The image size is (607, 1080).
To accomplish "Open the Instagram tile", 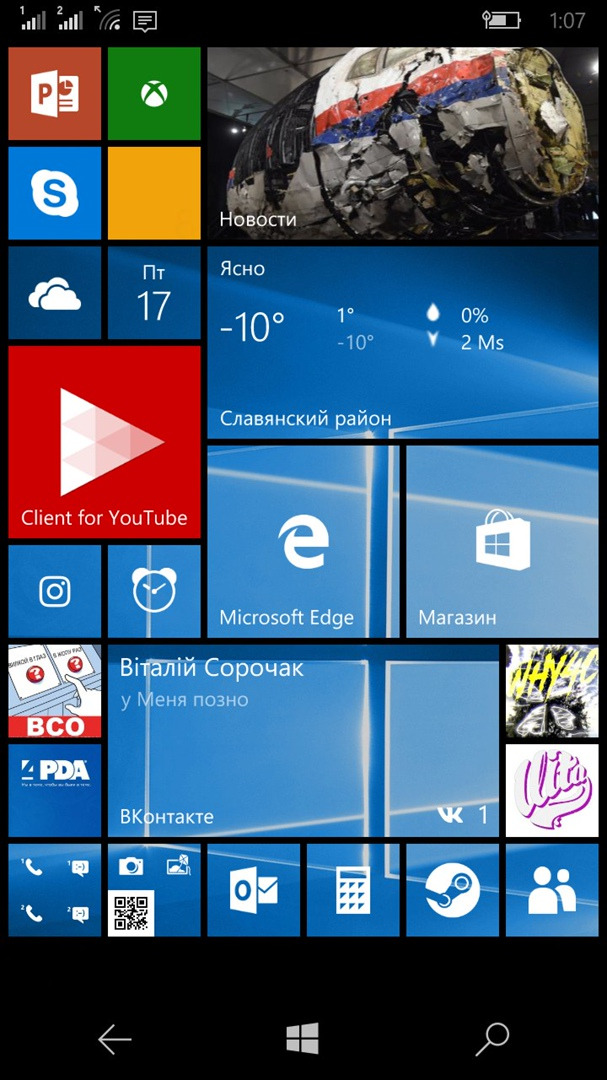I will pyautogui.click(x=55, y=591).
